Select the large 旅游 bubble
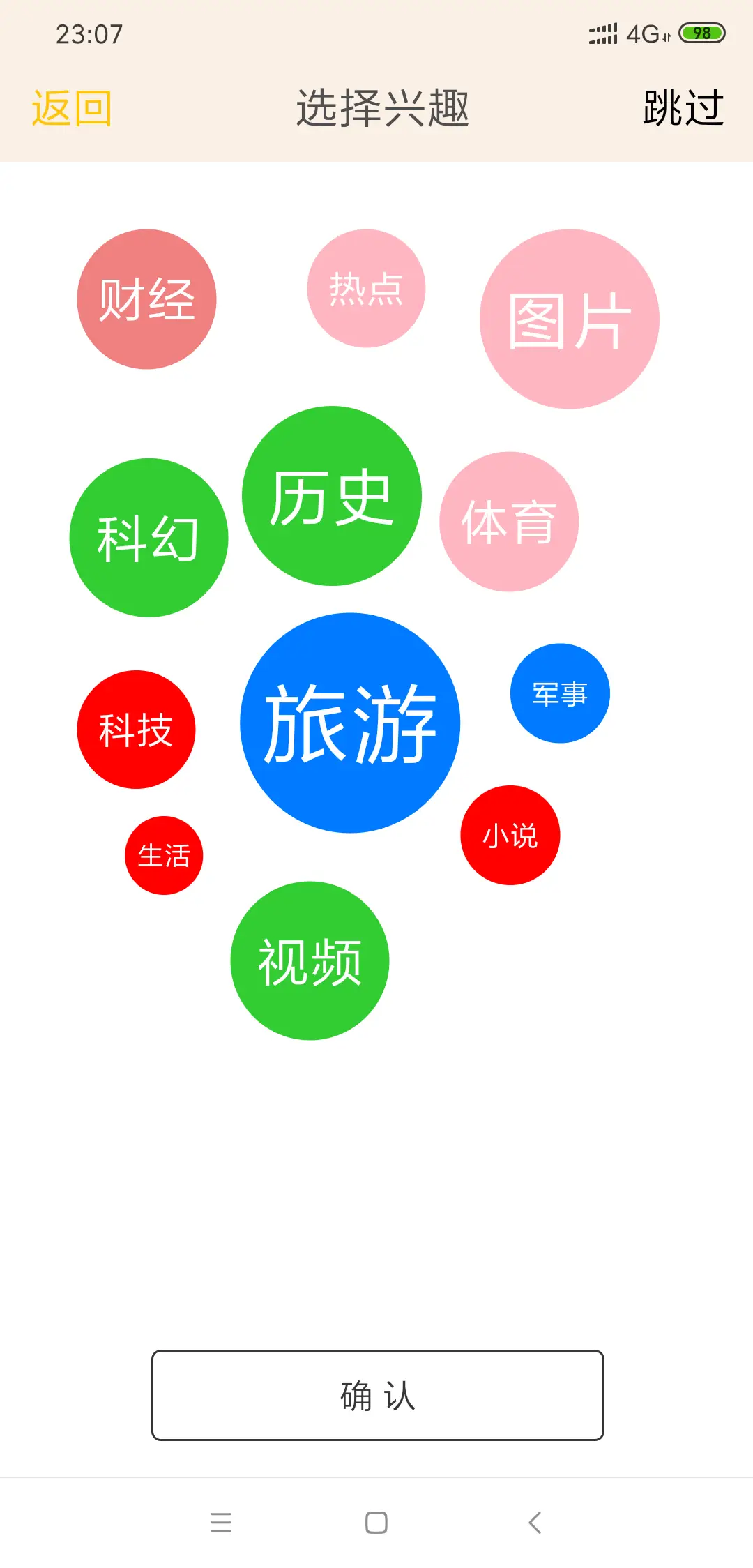753x1568 pixels. point(350,723)
